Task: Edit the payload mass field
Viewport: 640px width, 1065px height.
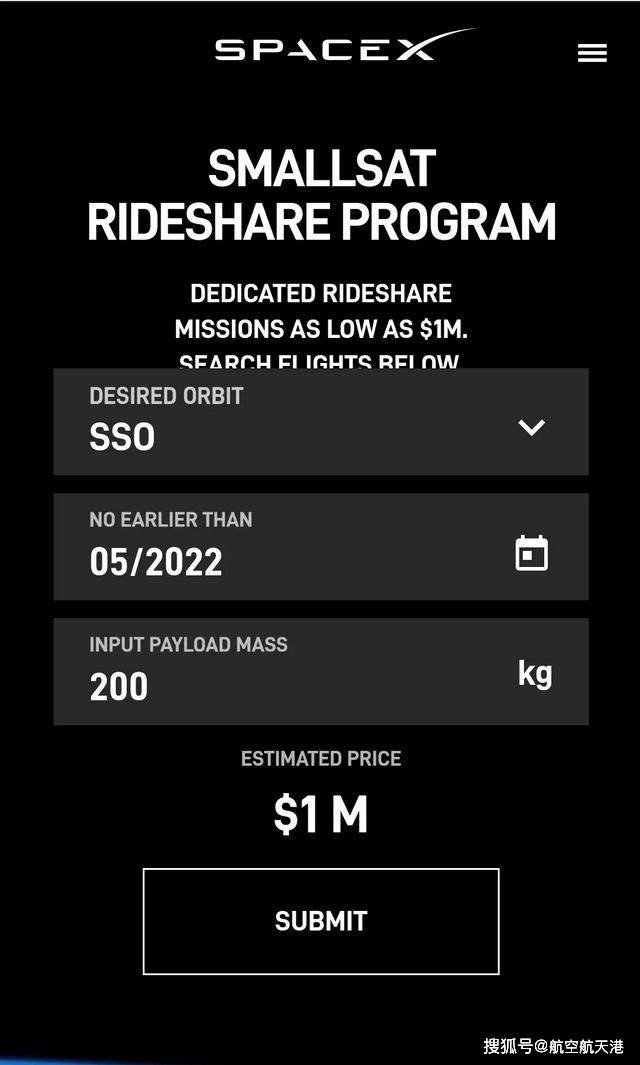Action: 280,685
